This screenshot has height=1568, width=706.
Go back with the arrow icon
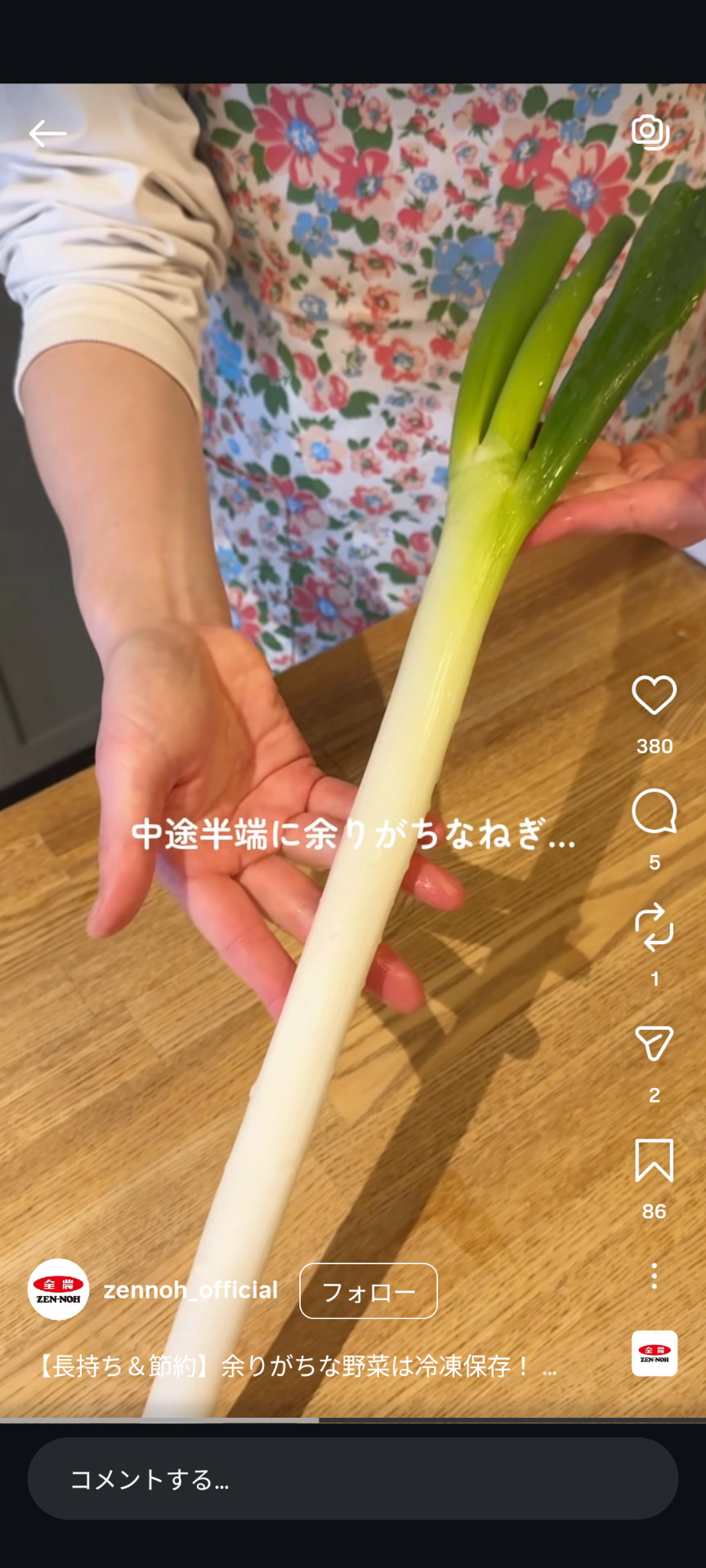point(47,133)
